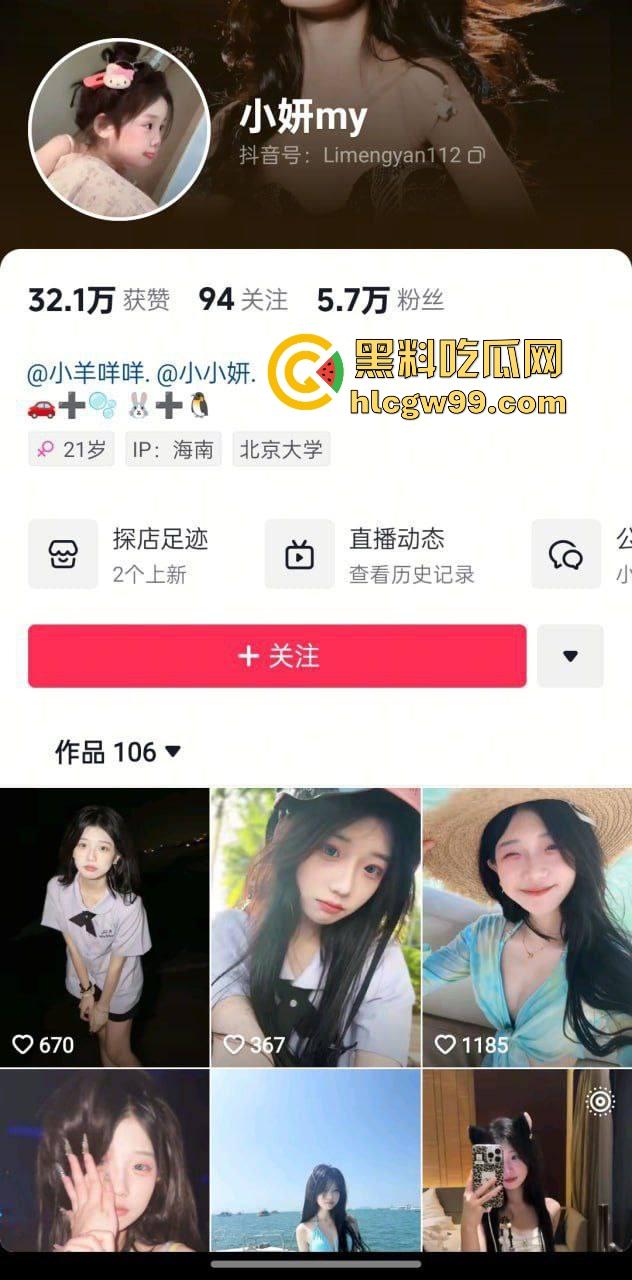This screenshot has width=632, height=1280.
Task: Copy the 抖音号 Limengyan112
Action: click(x=477, y=155)
